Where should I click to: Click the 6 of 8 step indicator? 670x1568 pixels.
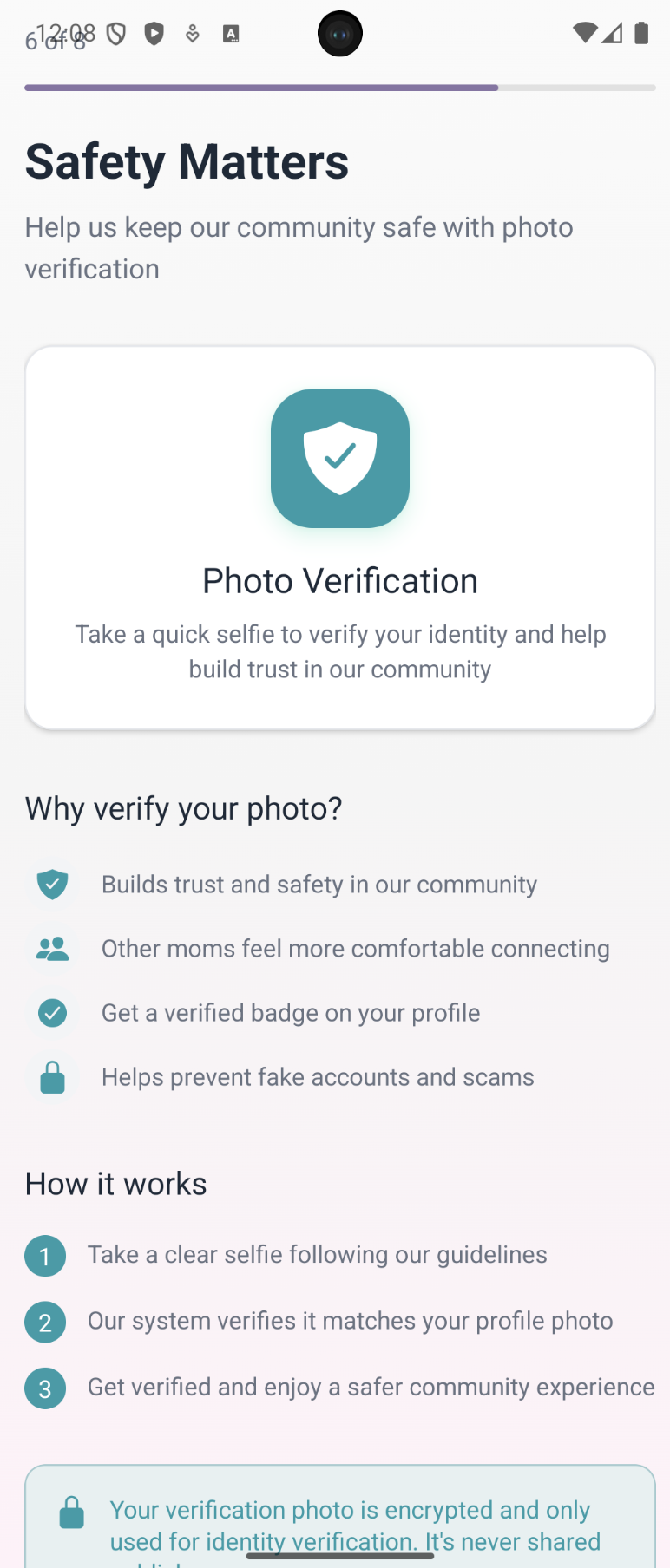pos(54,42)
